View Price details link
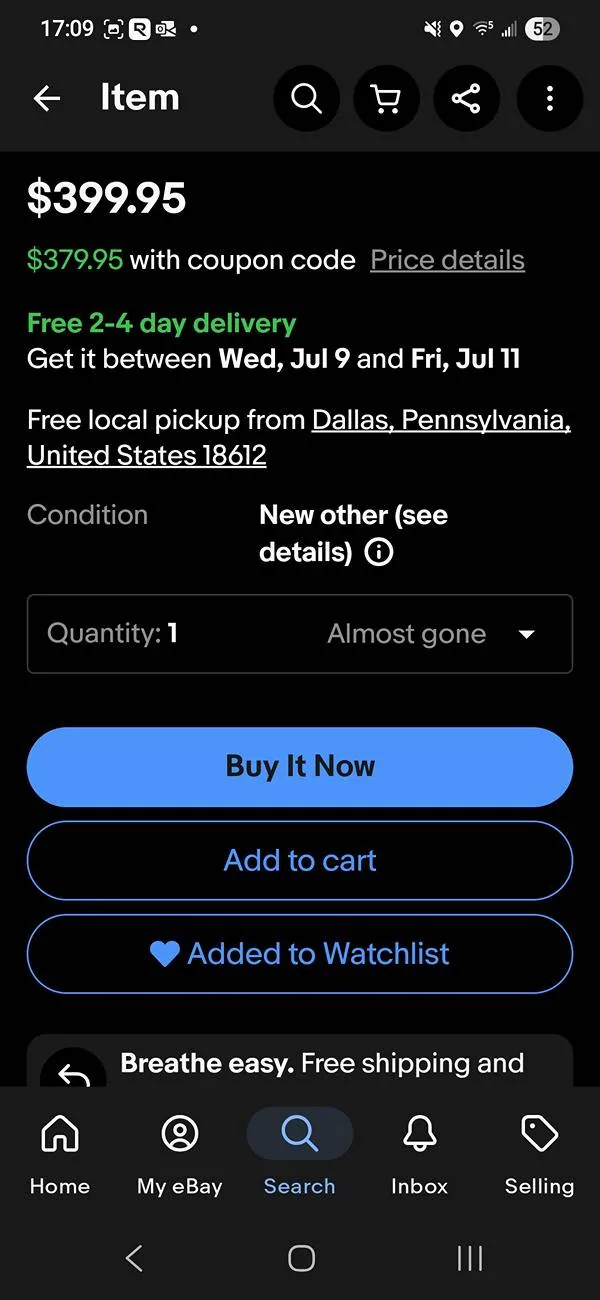Screen dimensions: 600x1300 (447, 260)
